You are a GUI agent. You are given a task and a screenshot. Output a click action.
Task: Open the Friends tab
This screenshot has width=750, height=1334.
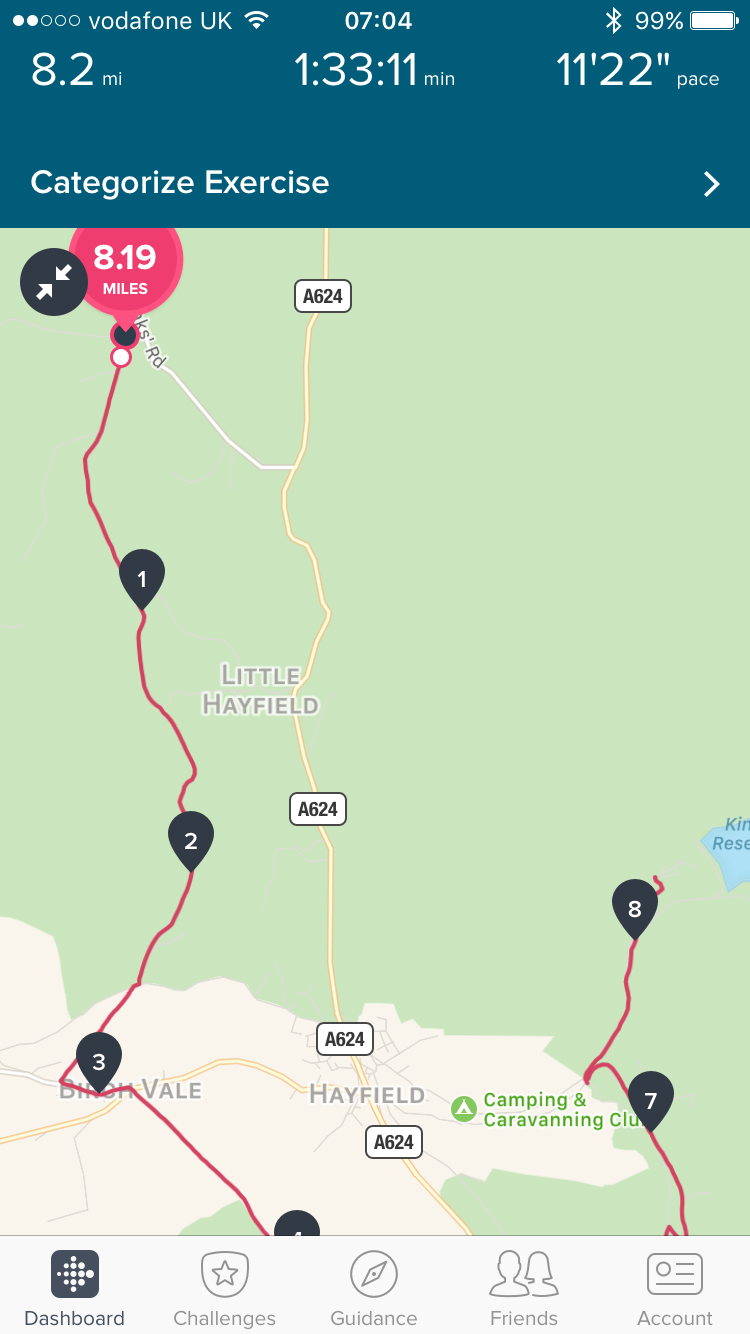524,1290
